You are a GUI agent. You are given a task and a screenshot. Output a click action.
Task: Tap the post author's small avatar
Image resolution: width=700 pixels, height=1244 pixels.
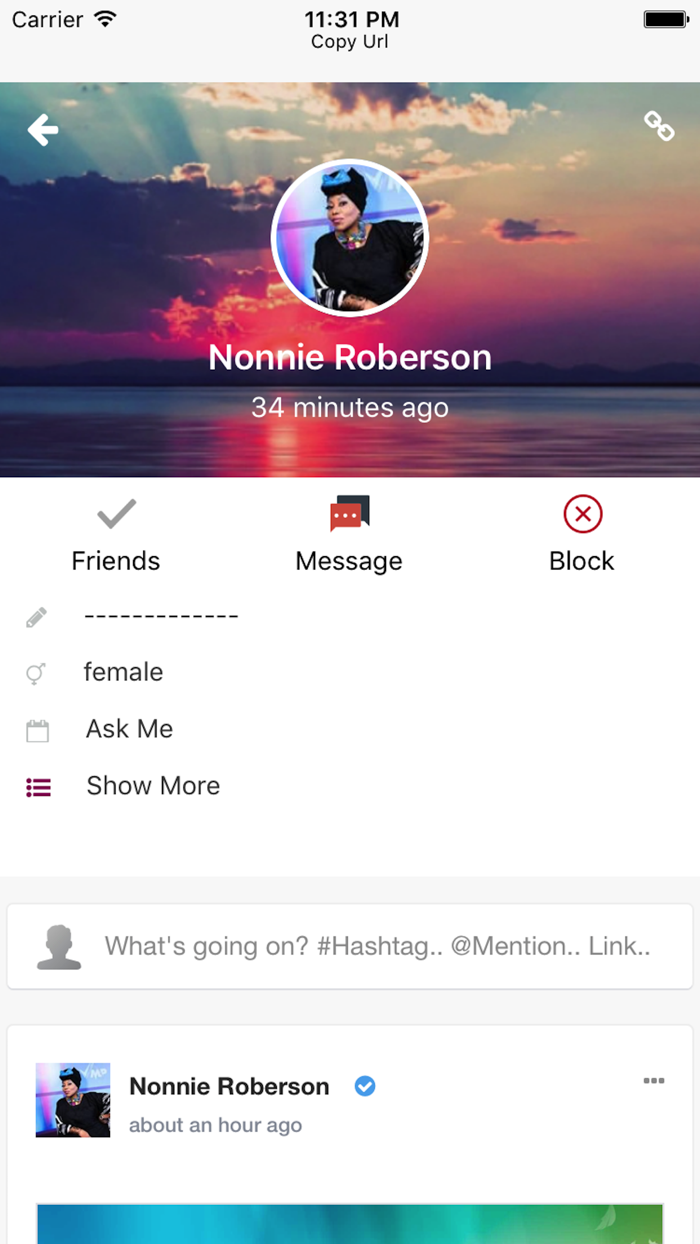(x=73, y=1100)
